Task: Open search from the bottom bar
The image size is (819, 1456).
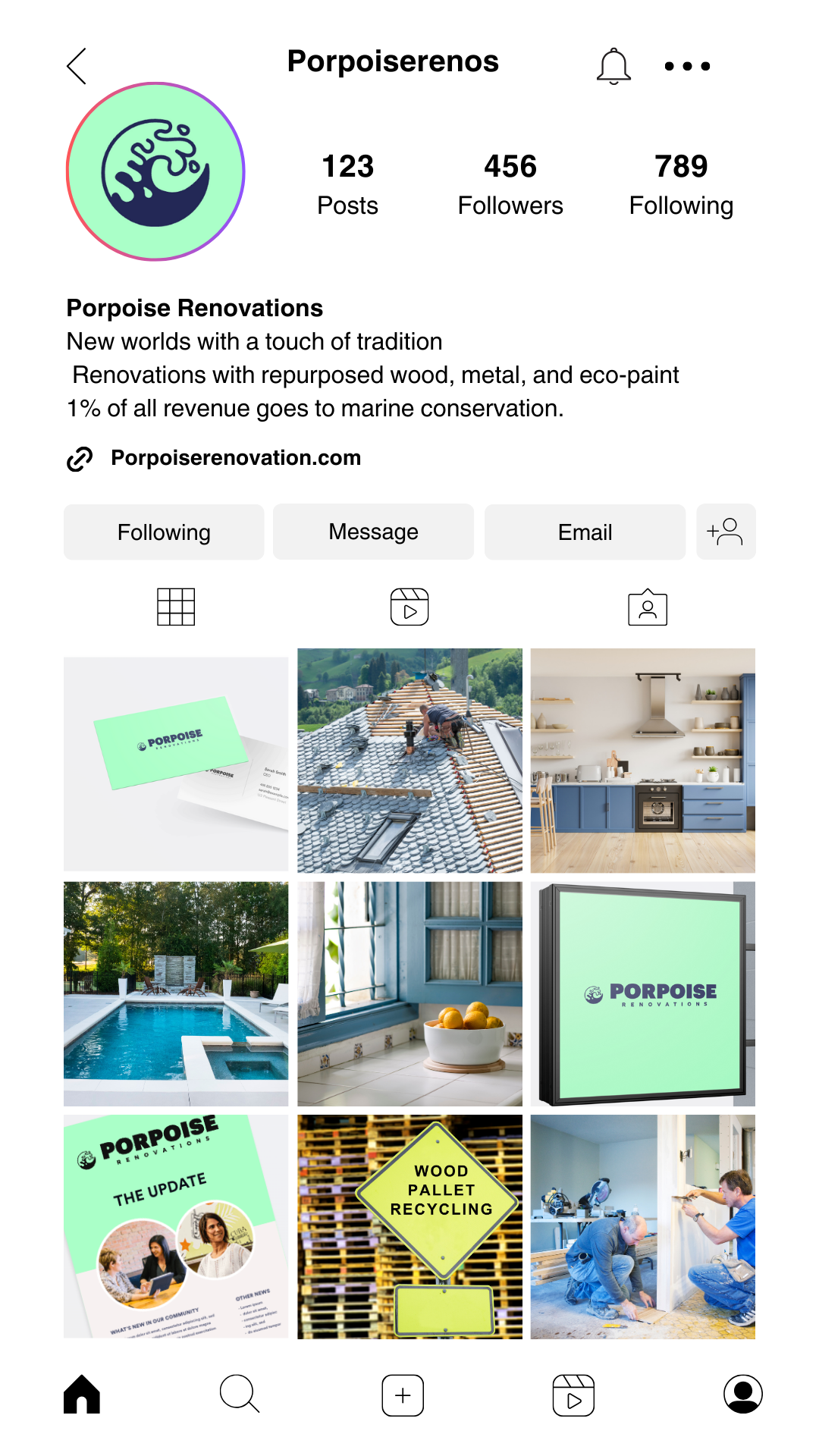Action: point(240,1395)
